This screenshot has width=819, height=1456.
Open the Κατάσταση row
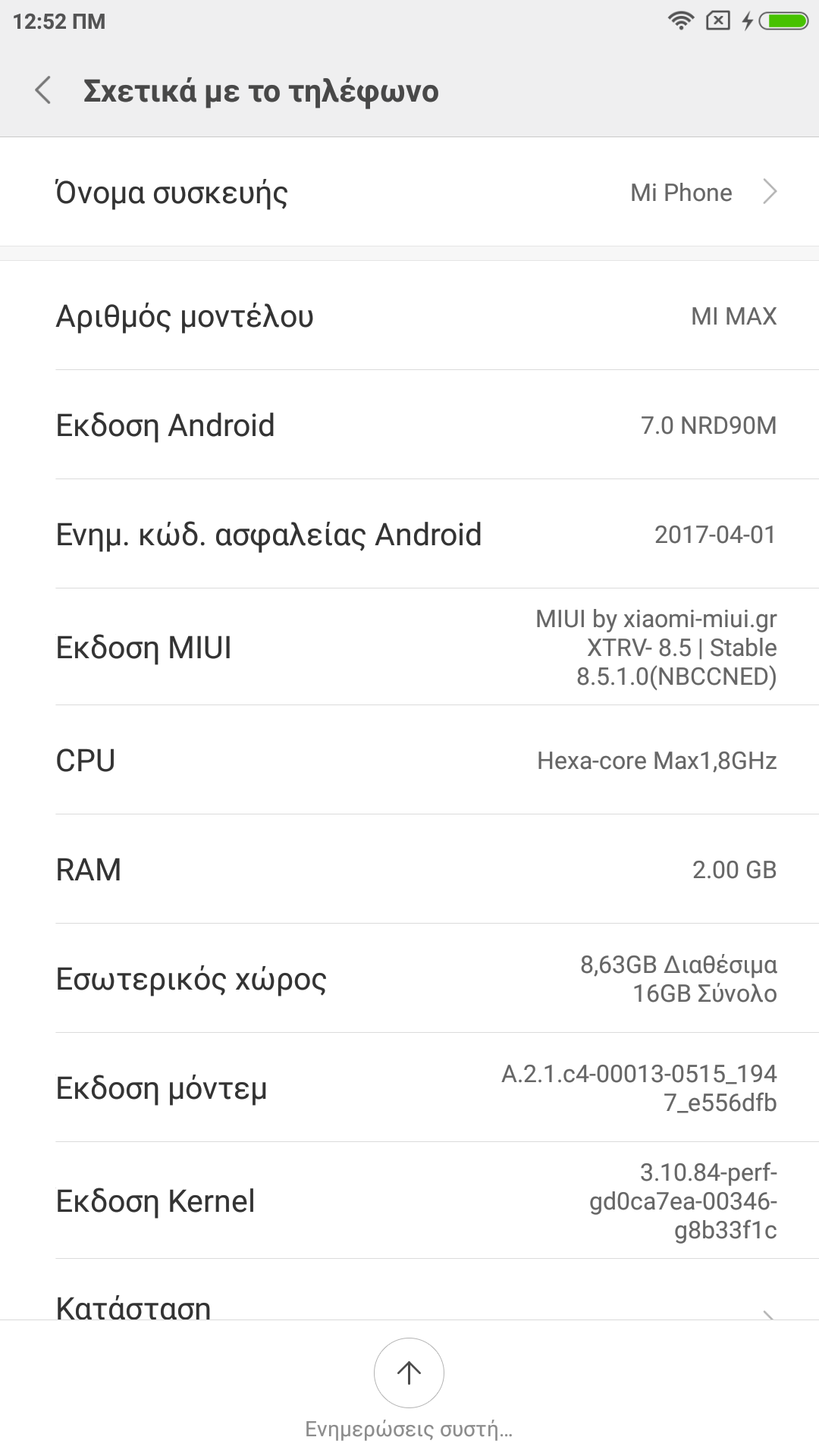tap(409, 1303)
